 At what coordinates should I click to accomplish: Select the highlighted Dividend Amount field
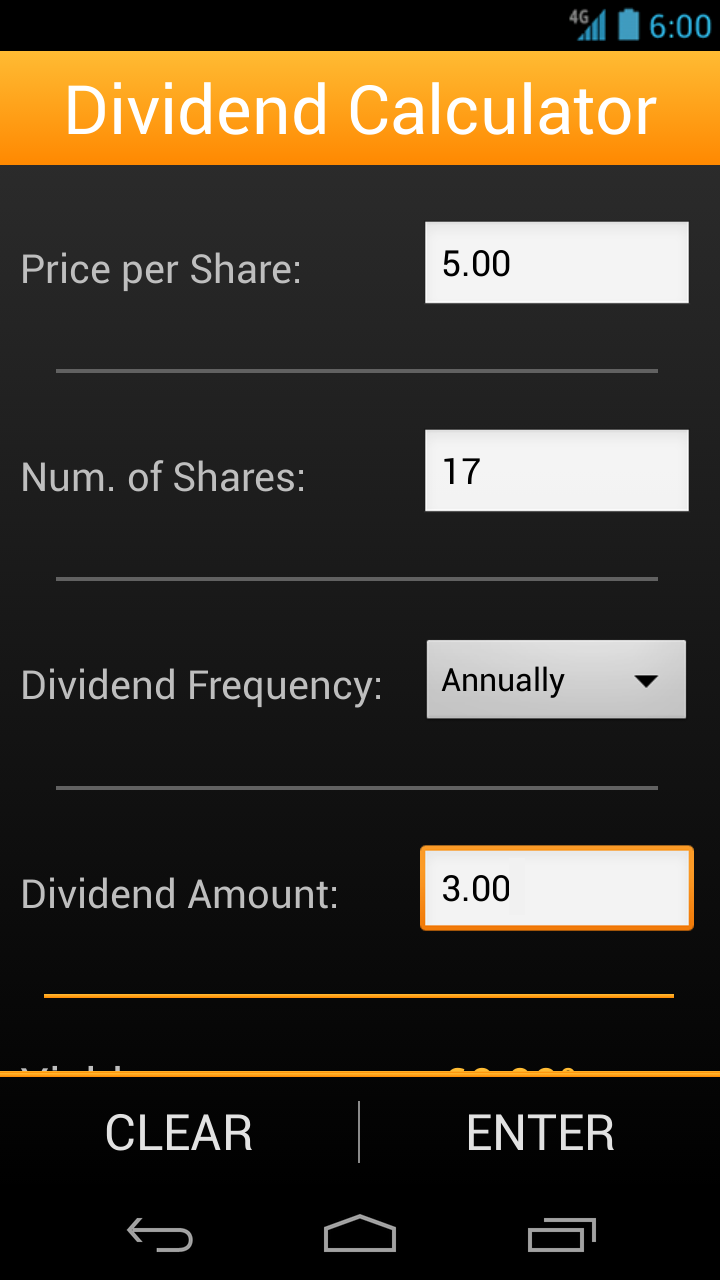click(556, 889)
